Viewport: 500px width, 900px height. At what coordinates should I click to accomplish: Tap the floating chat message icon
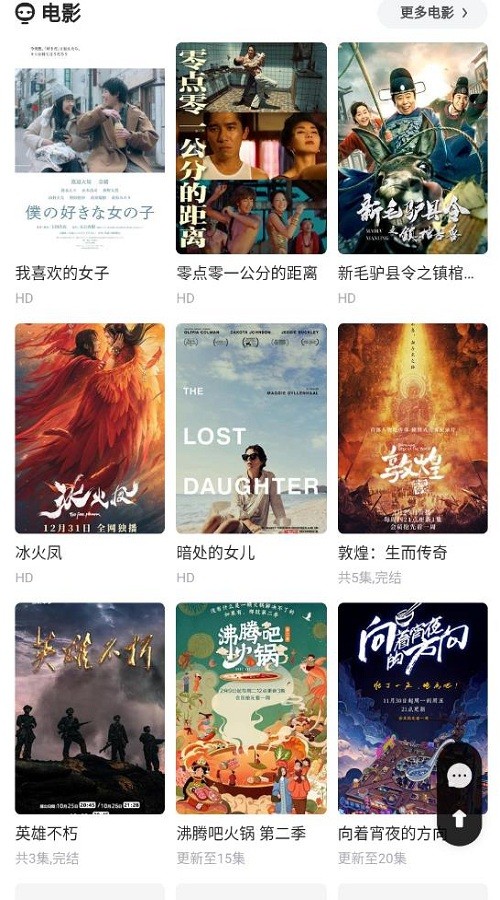tap(459, 777)
